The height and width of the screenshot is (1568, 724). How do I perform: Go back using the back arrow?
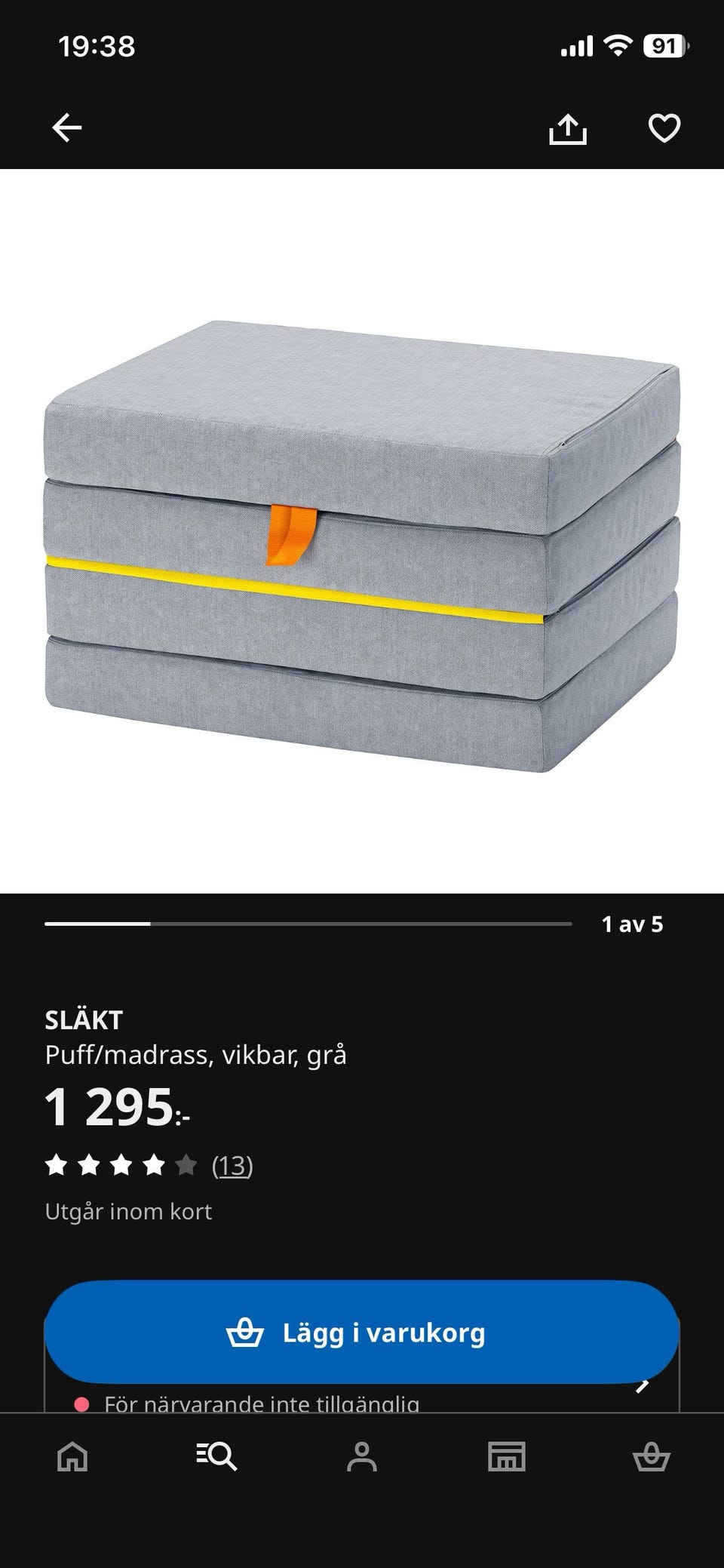coord(66,127)
